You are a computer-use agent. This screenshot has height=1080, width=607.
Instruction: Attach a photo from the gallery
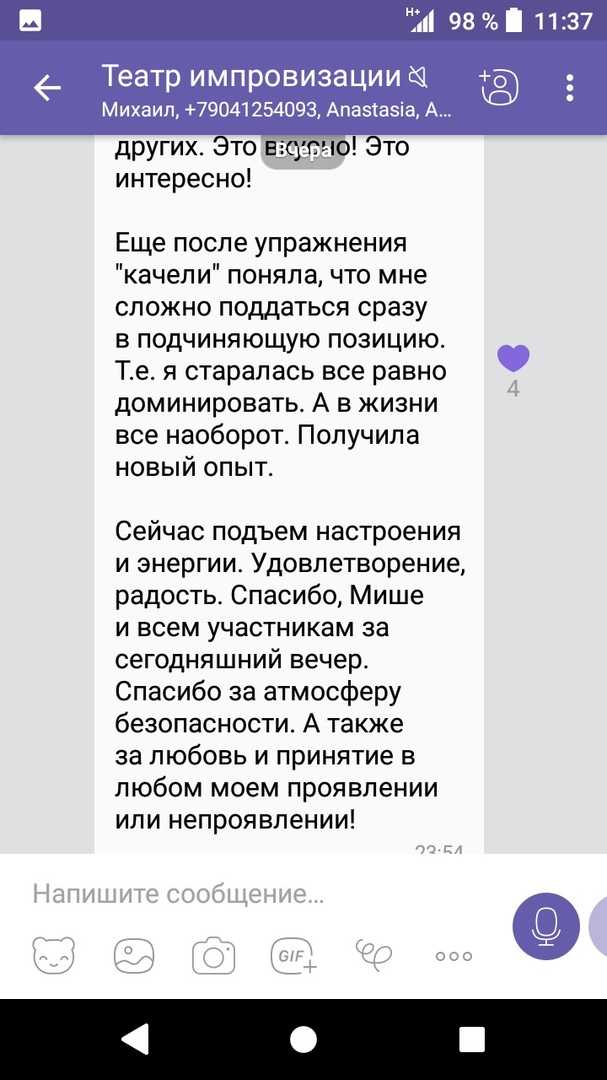(x=134, y=956)
